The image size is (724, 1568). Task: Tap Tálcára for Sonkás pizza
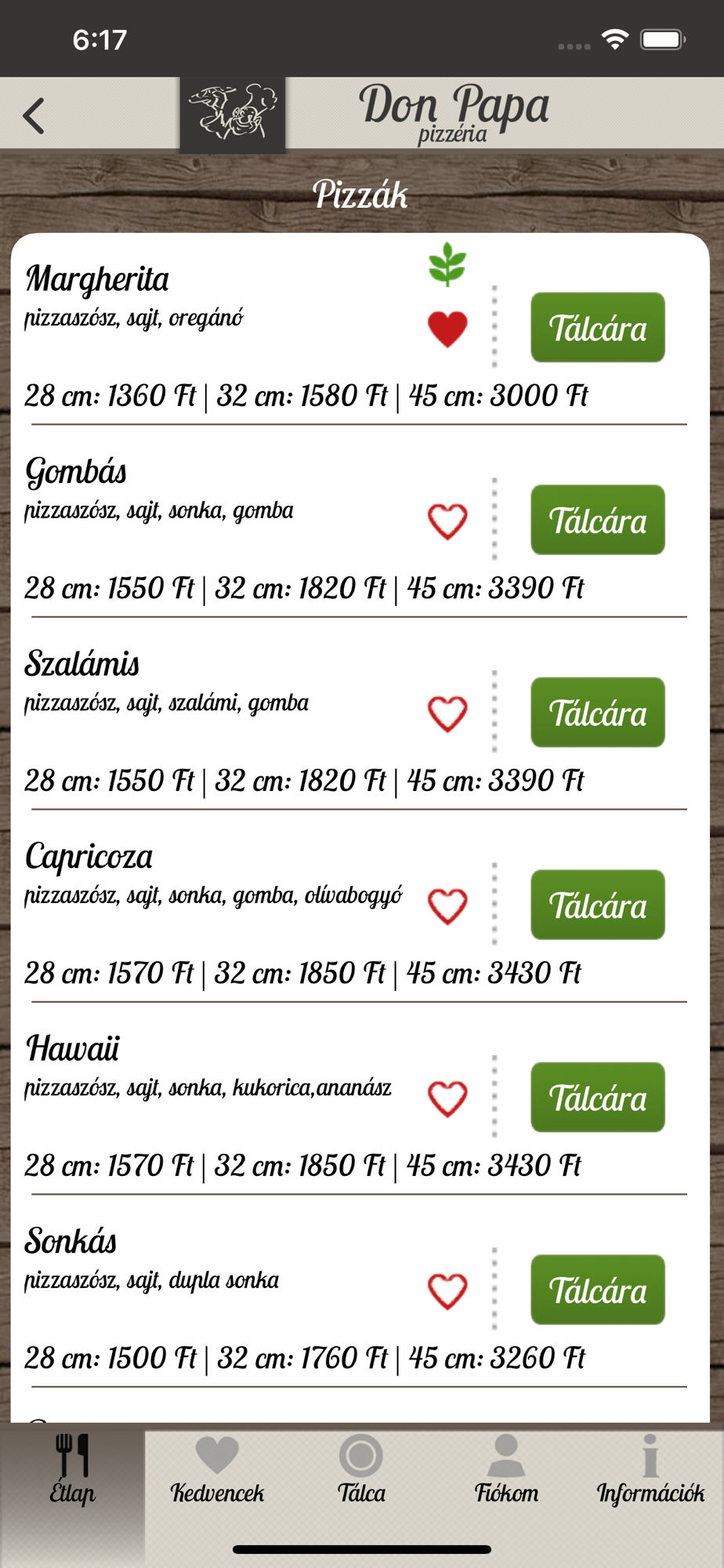(x=598, y=1290)
